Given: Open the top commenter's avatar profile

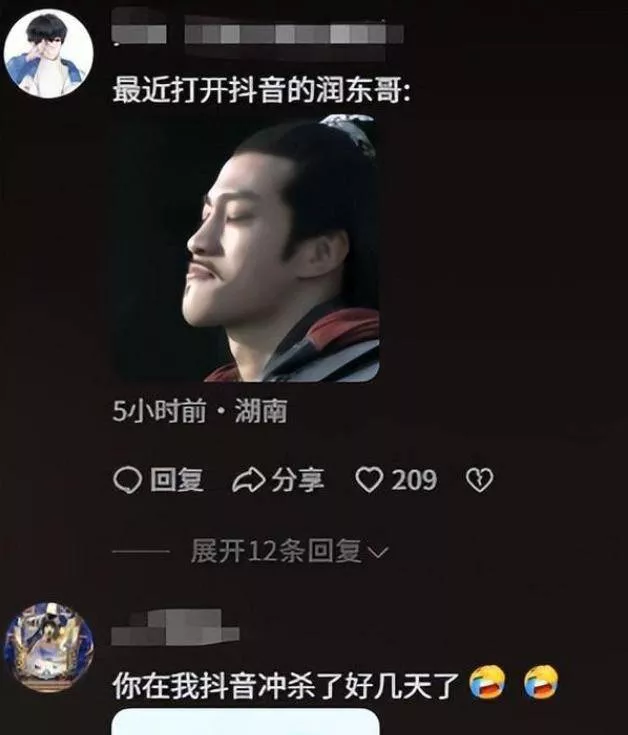Looking at the screenshot, I should (48, 53).
